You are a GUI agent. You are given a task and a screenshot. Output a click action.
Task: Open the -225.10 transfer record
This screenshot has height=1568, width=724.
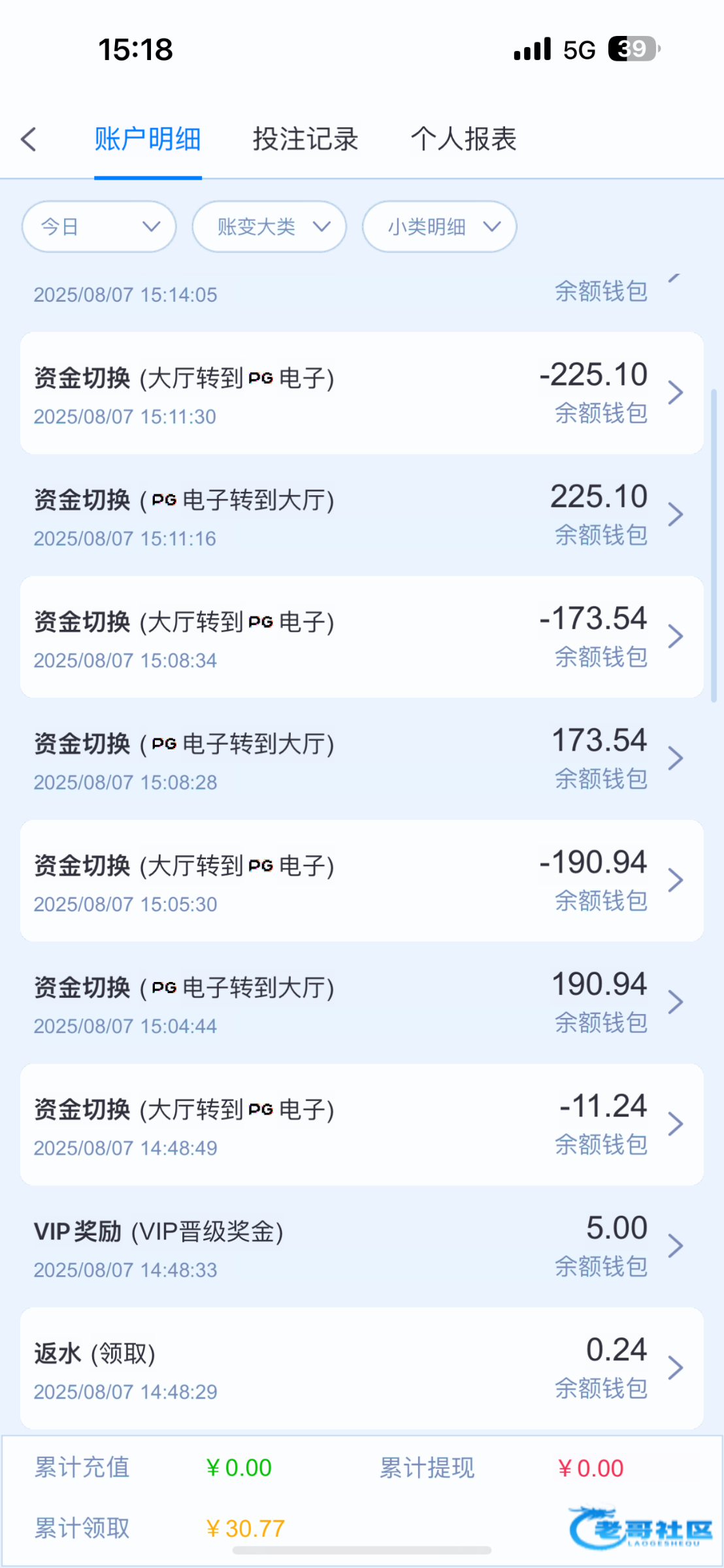[x=362, y=393]
